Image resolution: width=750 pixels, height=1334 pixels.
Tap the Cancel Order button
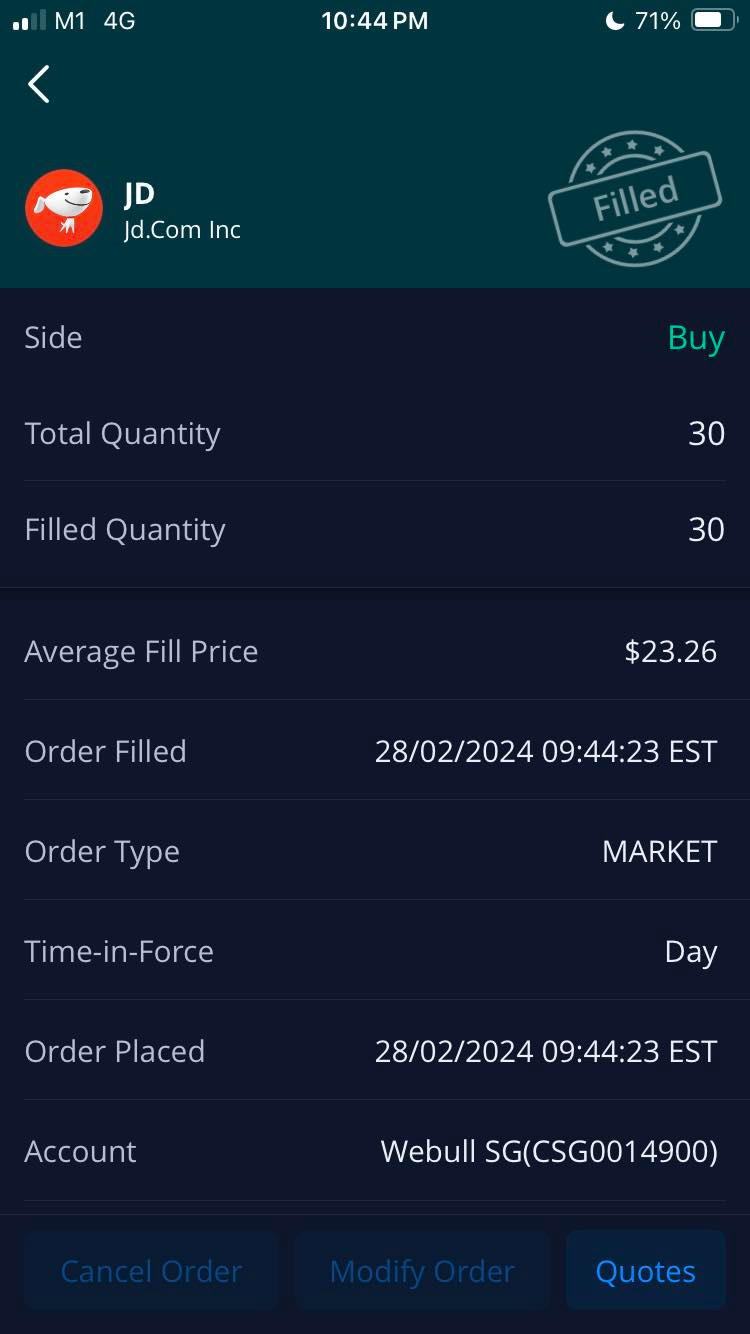click(151, 1271)
